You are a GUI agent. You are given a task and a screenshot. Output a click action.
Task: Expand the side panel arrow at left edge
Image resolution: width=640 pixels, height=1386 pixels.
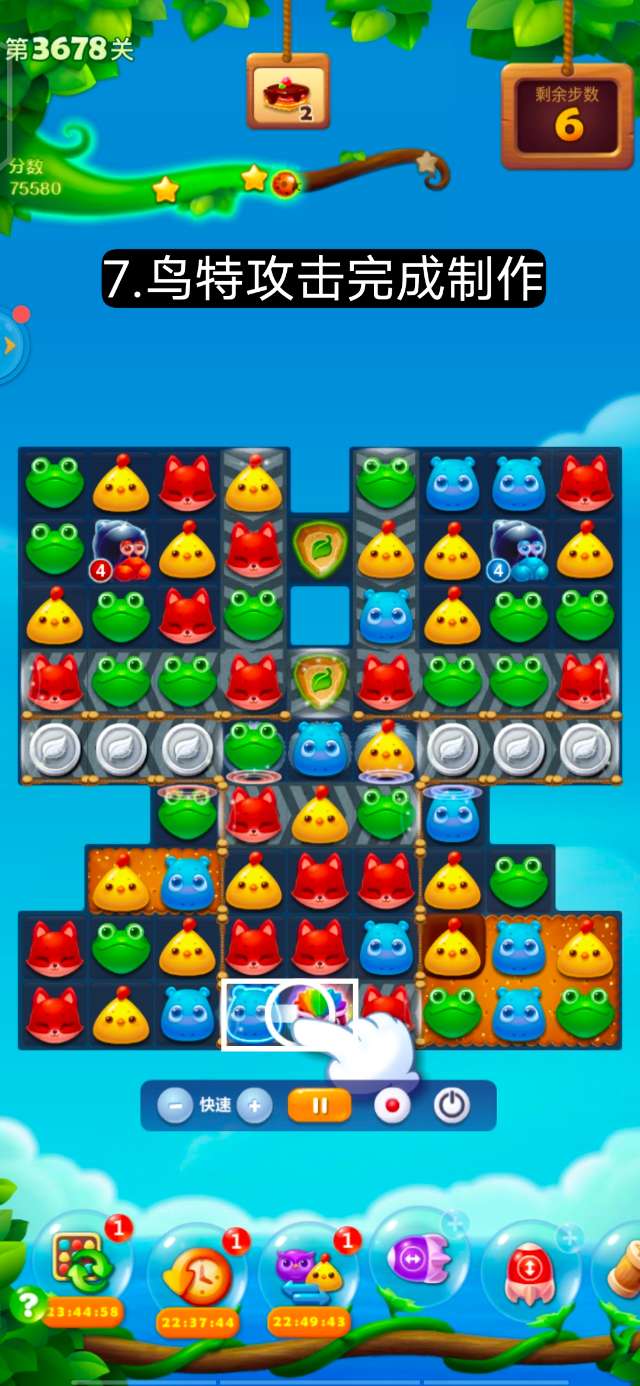pyautogui.click(x=10, y=346)
